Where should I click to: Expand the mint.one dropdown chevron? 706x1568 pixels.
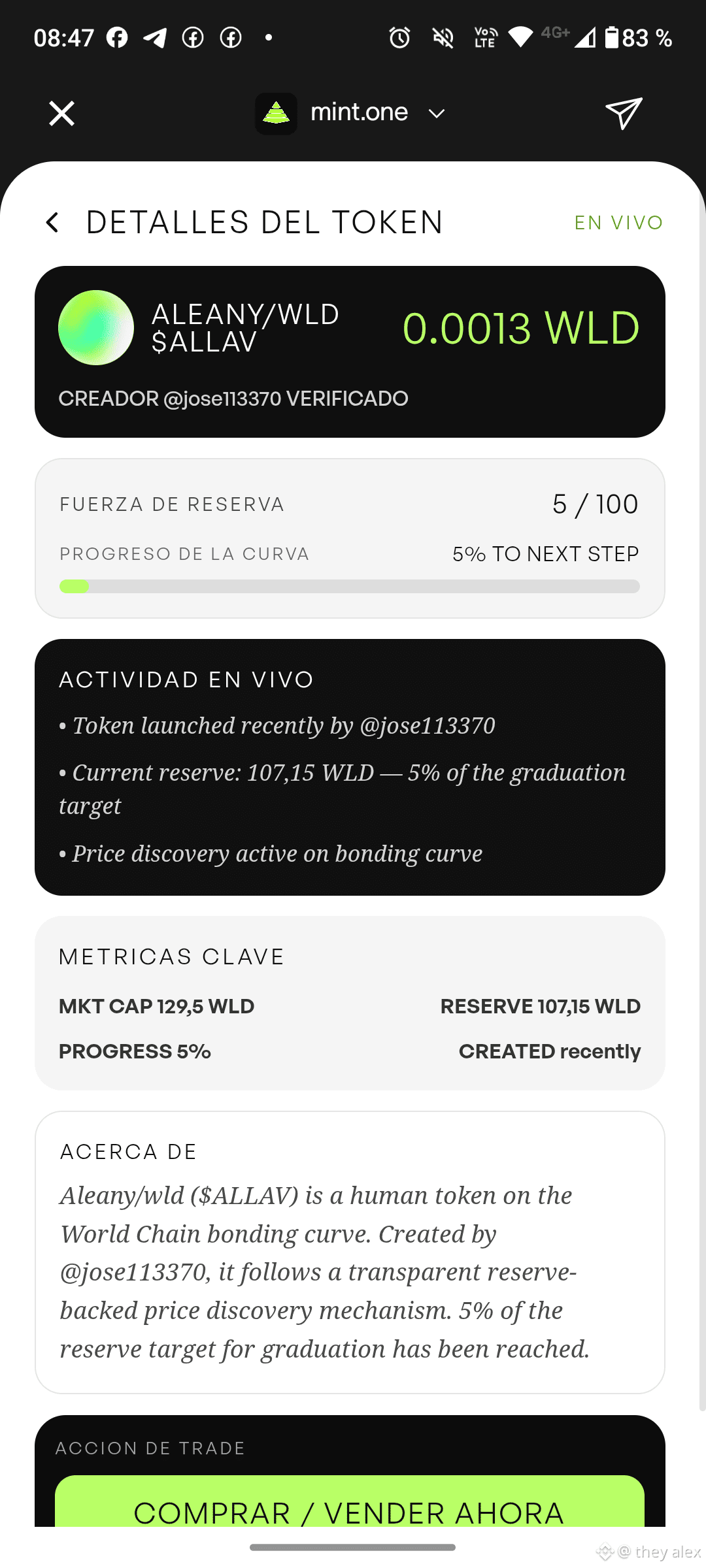tap(436, 114)
